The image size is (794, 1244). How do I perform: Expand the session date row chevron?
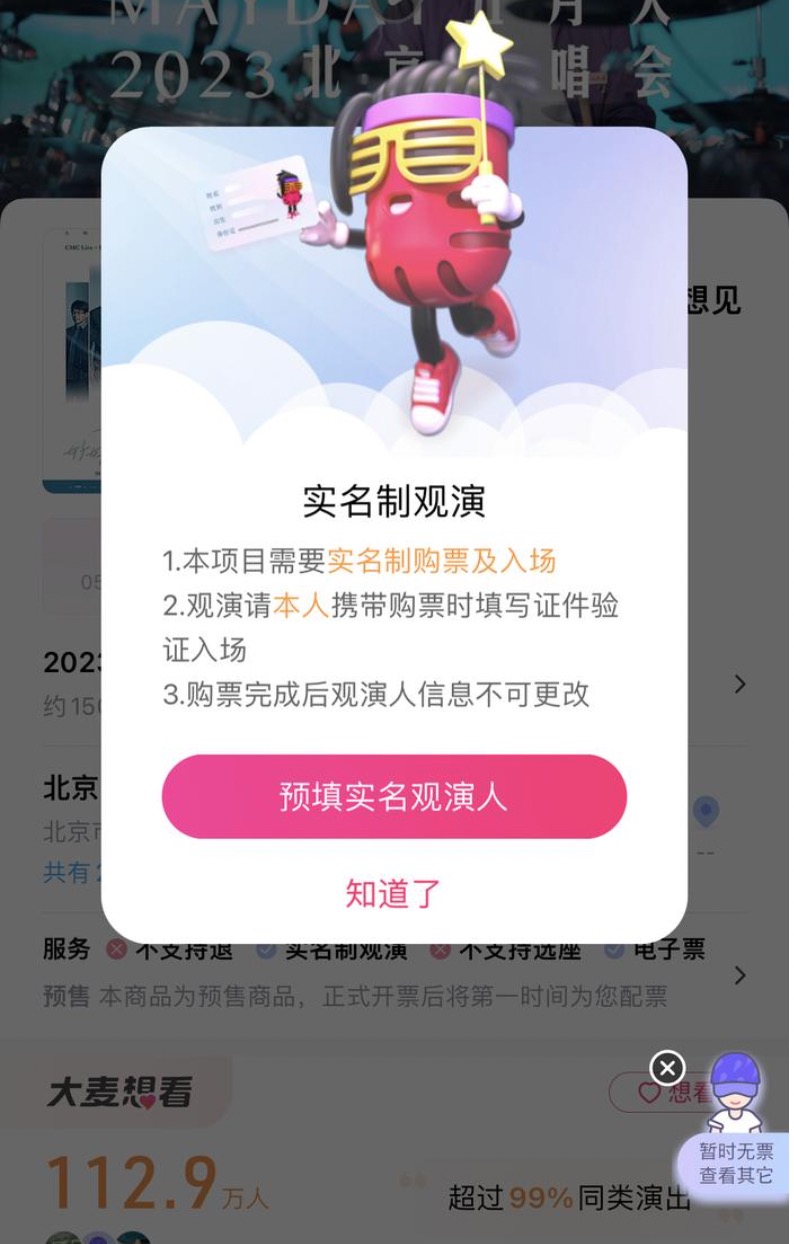(740, 684)
